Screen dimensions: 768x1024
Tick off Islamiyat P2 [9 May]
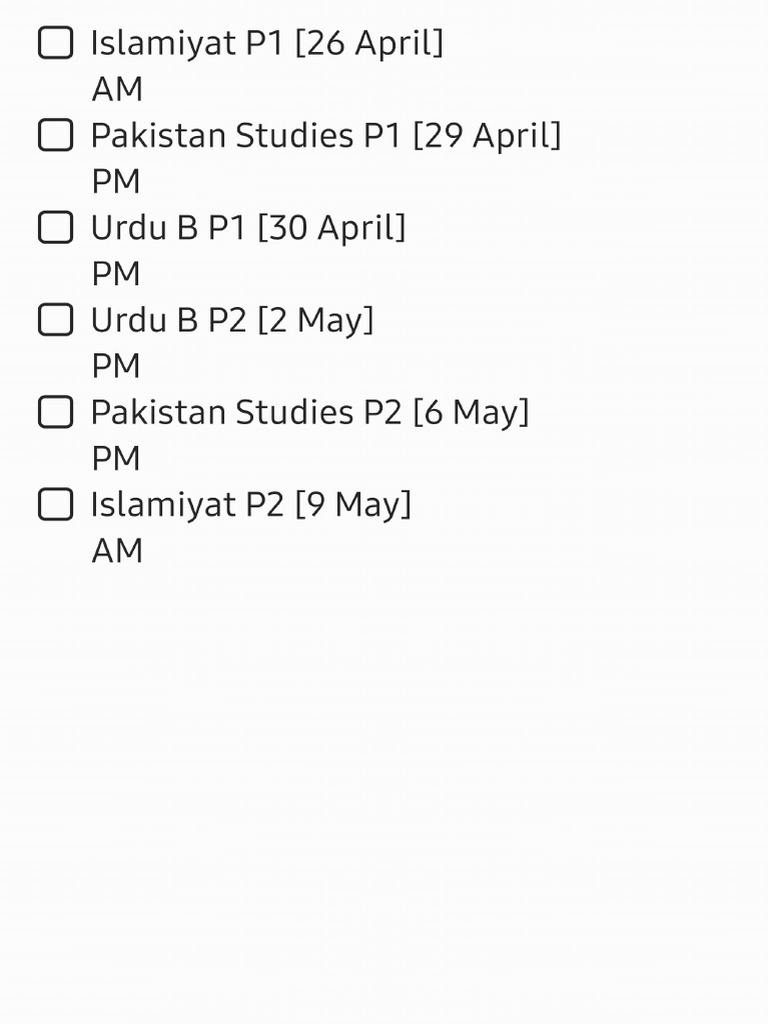pyautogui.click(x=56, y=505)
